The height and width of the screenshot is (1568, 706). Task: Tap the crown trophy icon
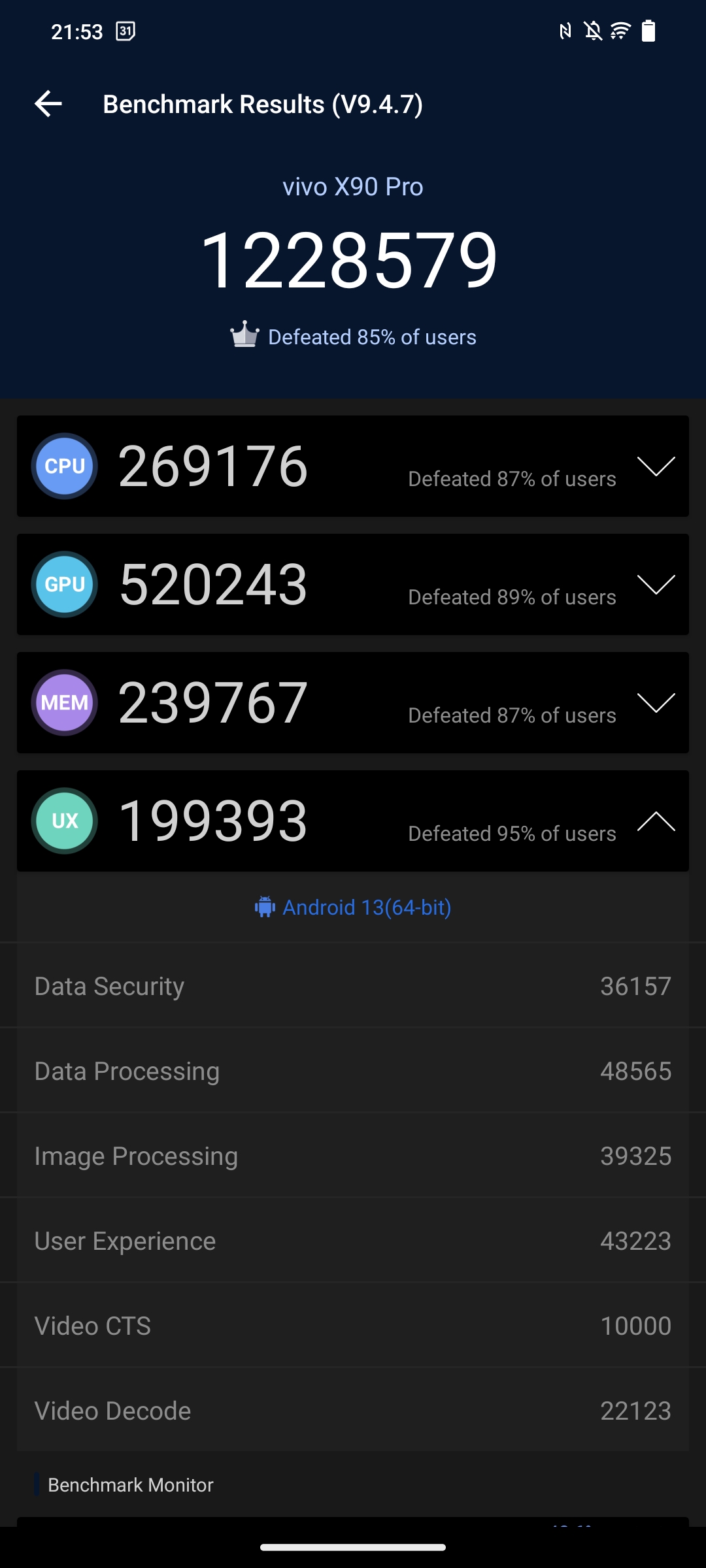click(x=244, y=336)
